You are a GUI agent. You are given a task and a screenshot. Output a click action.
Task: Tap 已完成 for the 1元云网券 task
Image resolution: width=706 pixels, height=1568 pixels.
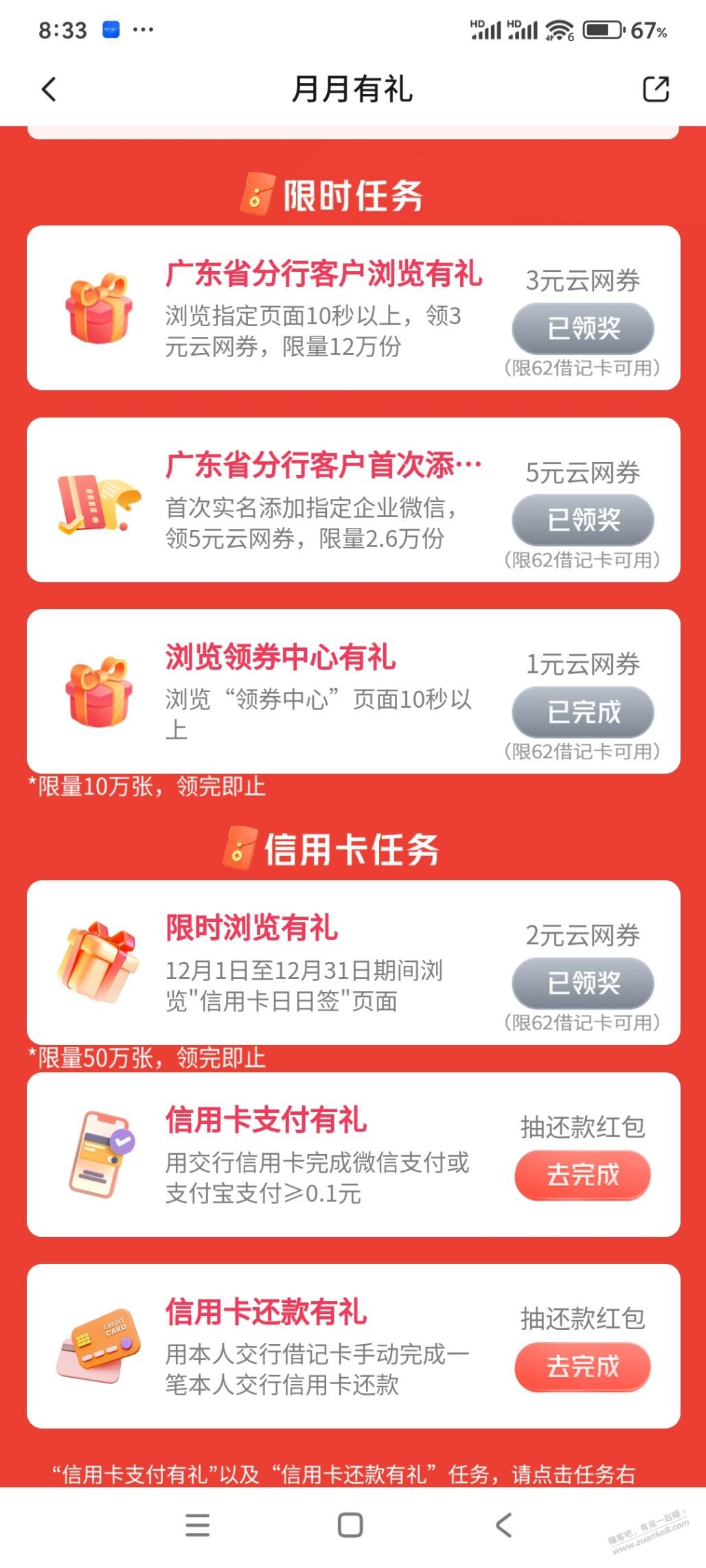(582, 712)
